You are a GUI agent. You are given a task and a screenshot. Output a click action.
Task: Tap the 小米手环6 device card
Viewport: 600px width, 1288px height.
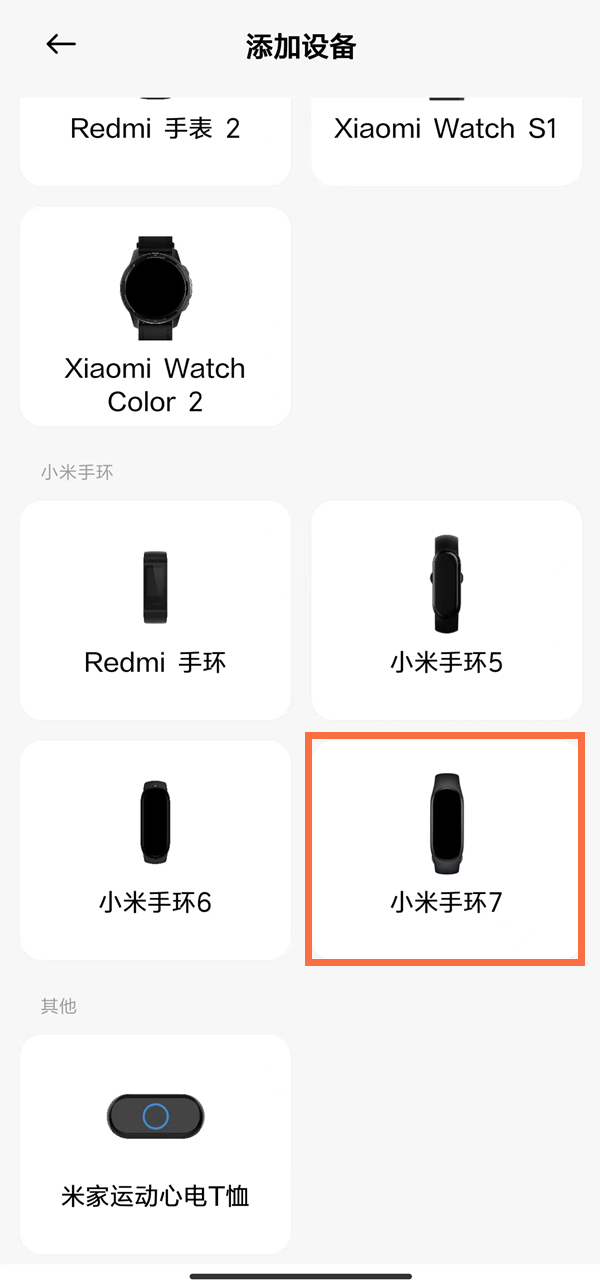click(x=155, y=850)
